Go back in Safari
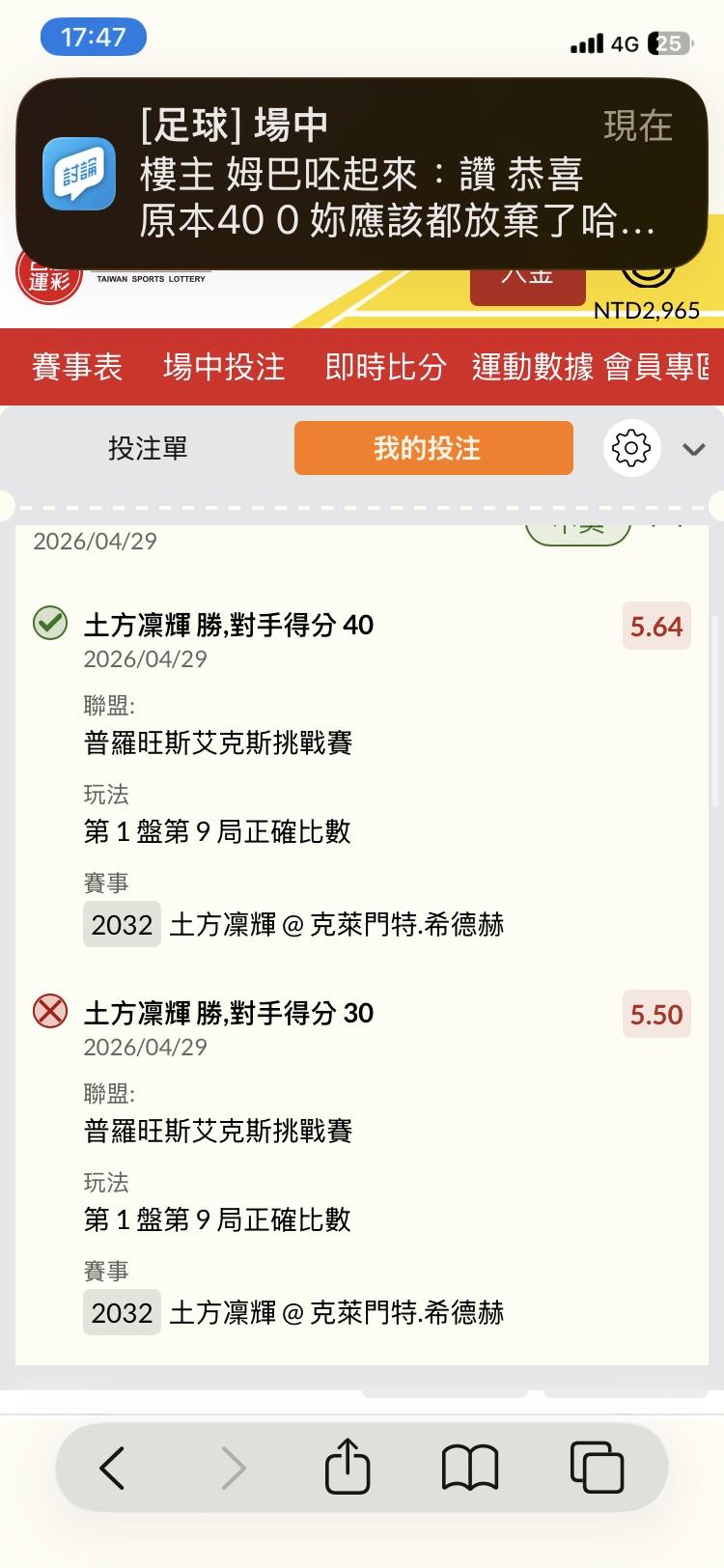The image size is (724, 1568). tap(113, 1468)
